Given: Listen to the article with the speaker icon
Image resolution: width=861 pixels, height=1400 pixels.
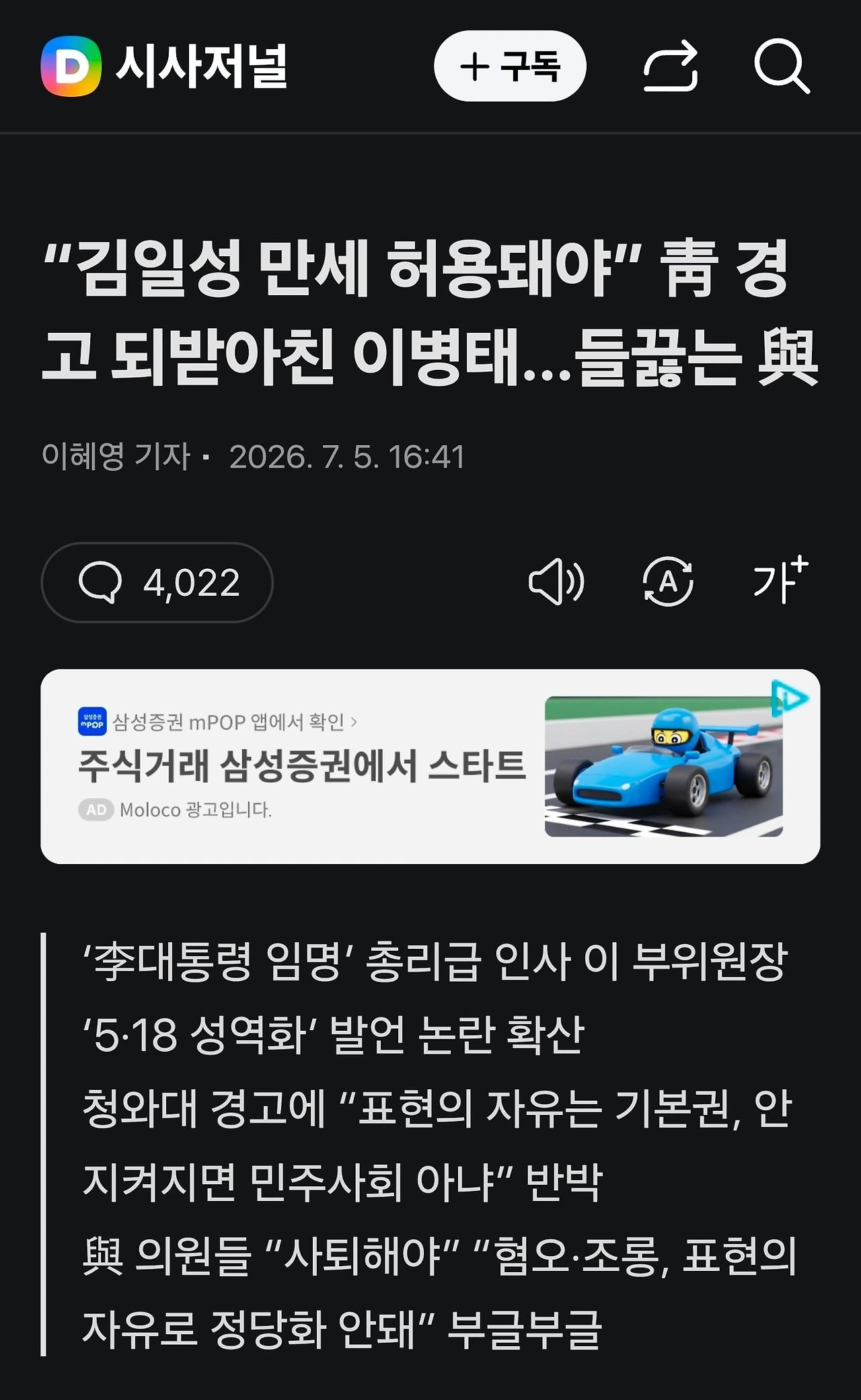Looking at the screenshot, I should [556, 582].
